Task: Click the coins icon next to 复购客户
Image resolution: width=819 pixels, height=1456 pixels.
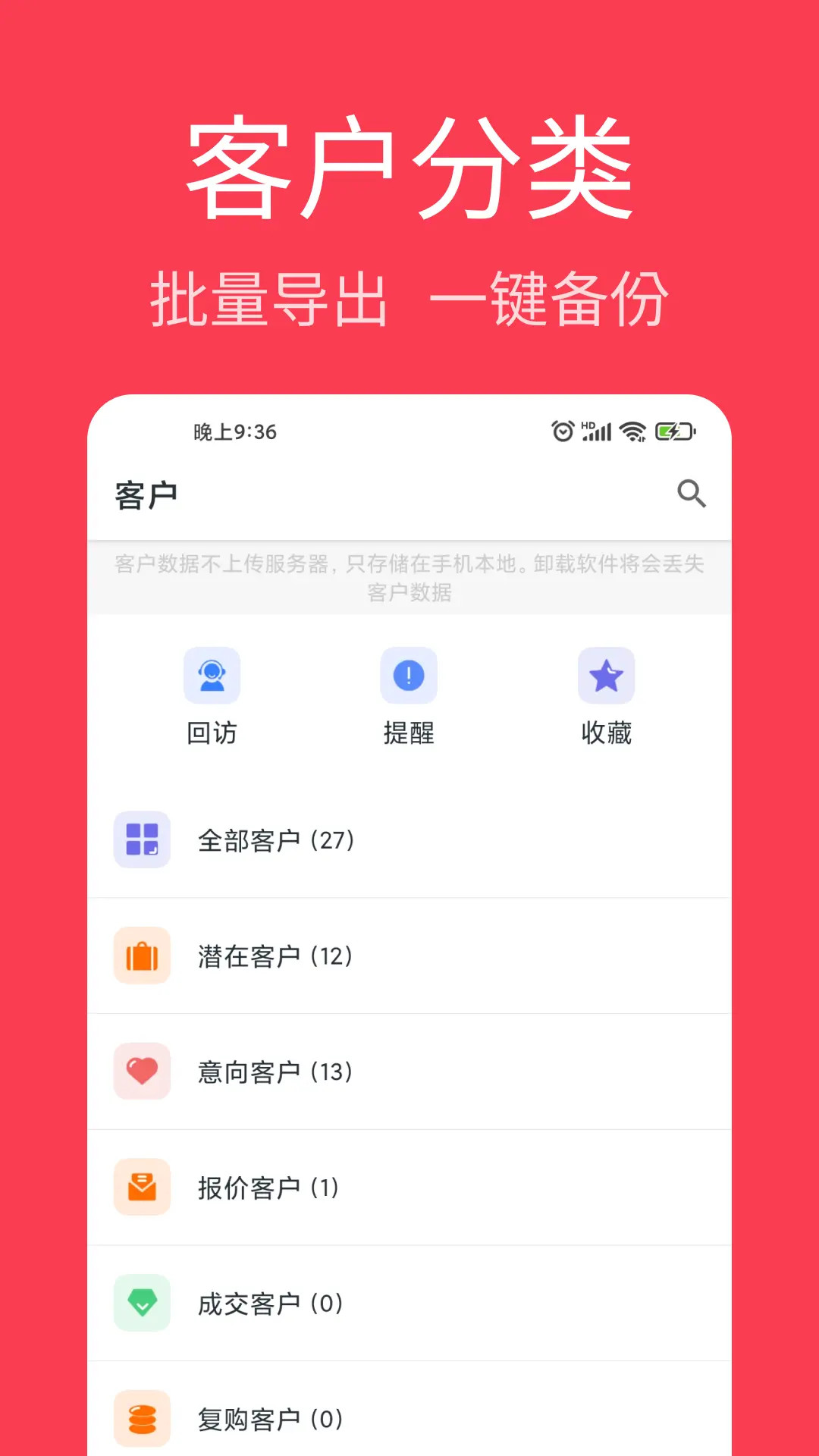Action: pos(142,1418)
